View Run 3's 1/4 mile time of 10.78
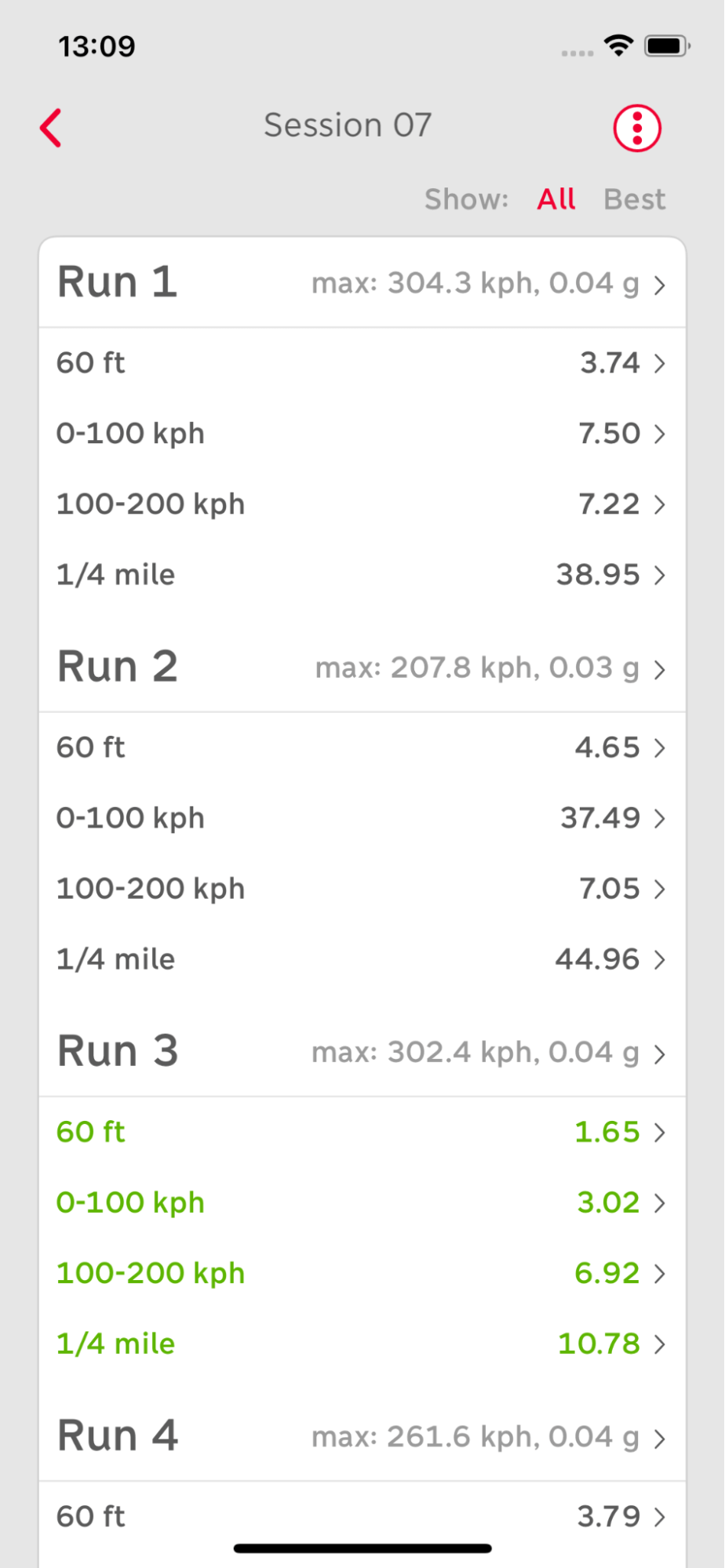This screenshot has height=1568, width=725. tap(362, 1344)
